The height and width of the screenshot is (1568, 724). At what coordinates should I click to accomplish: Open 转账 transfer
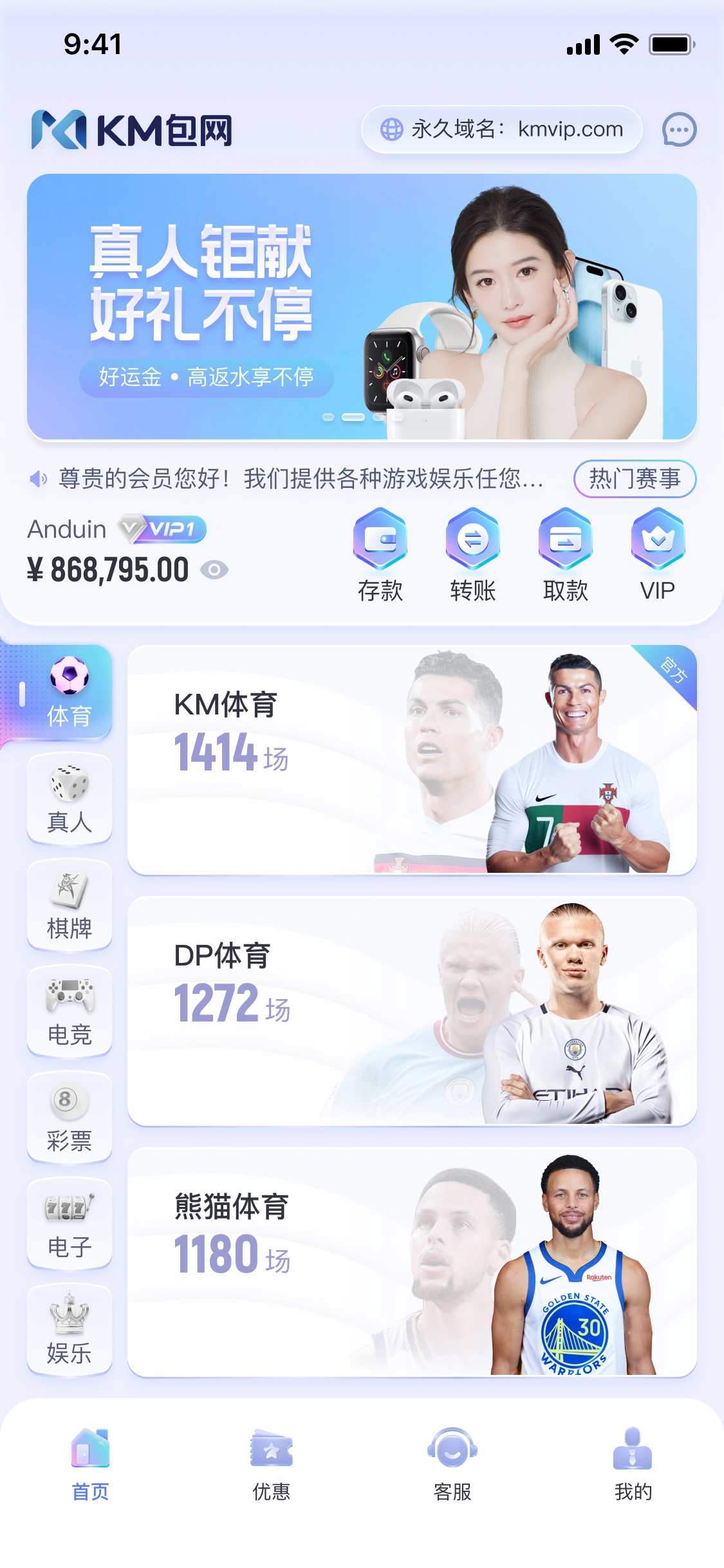tap(473, 555)
